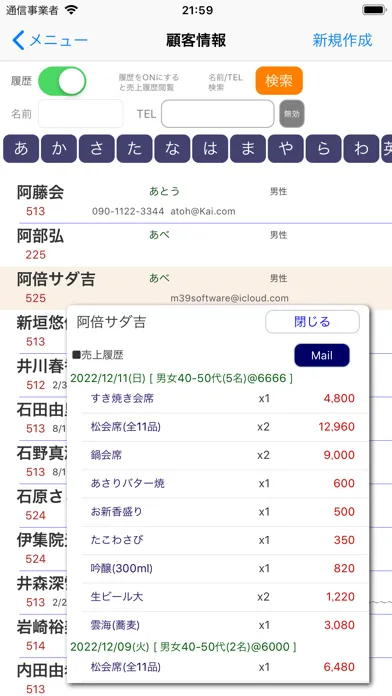This screenshot has width=392, height=696.
Task: Filter customers by や index
Action: [x=285, y=149]
